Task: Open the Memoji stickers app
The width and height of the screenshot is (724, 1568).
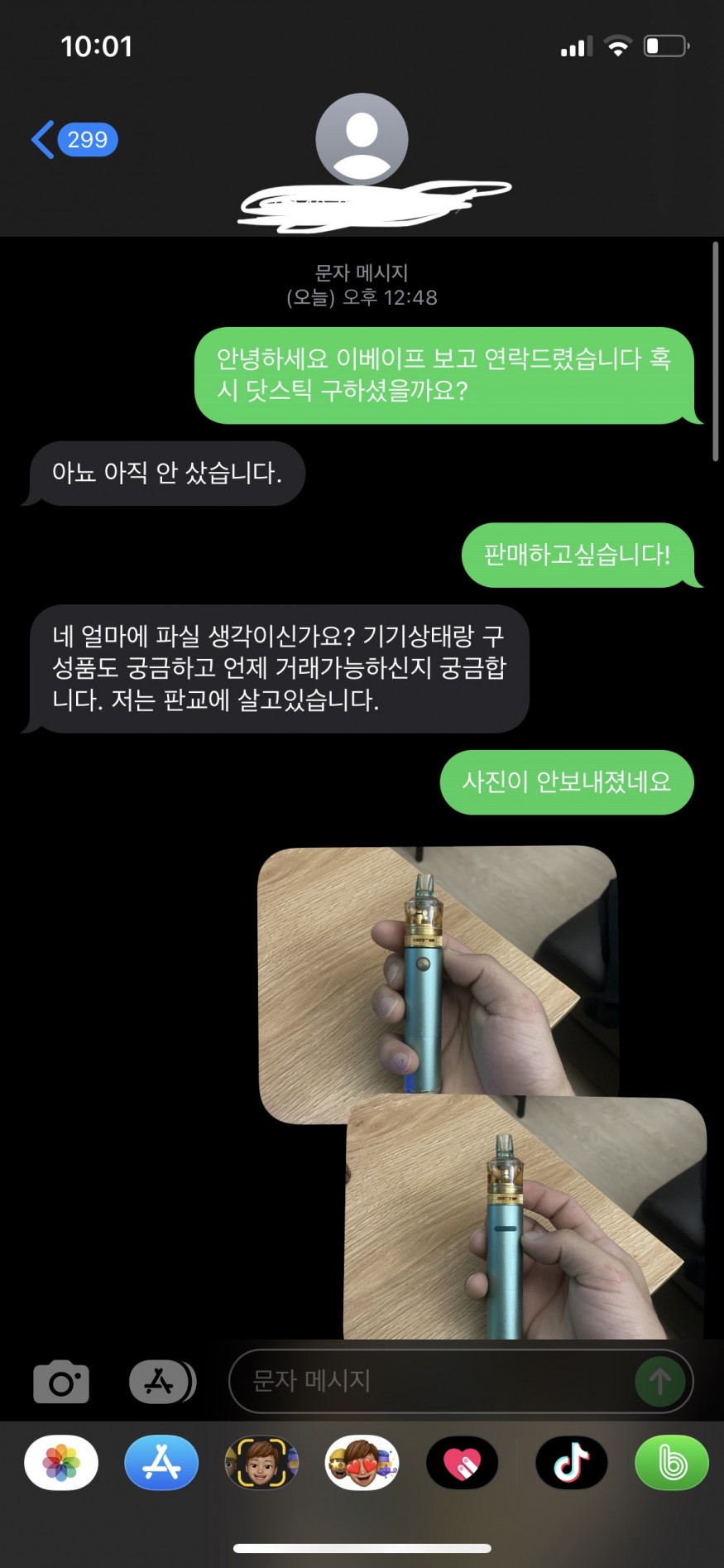Action: click(x=362, y=1463)
